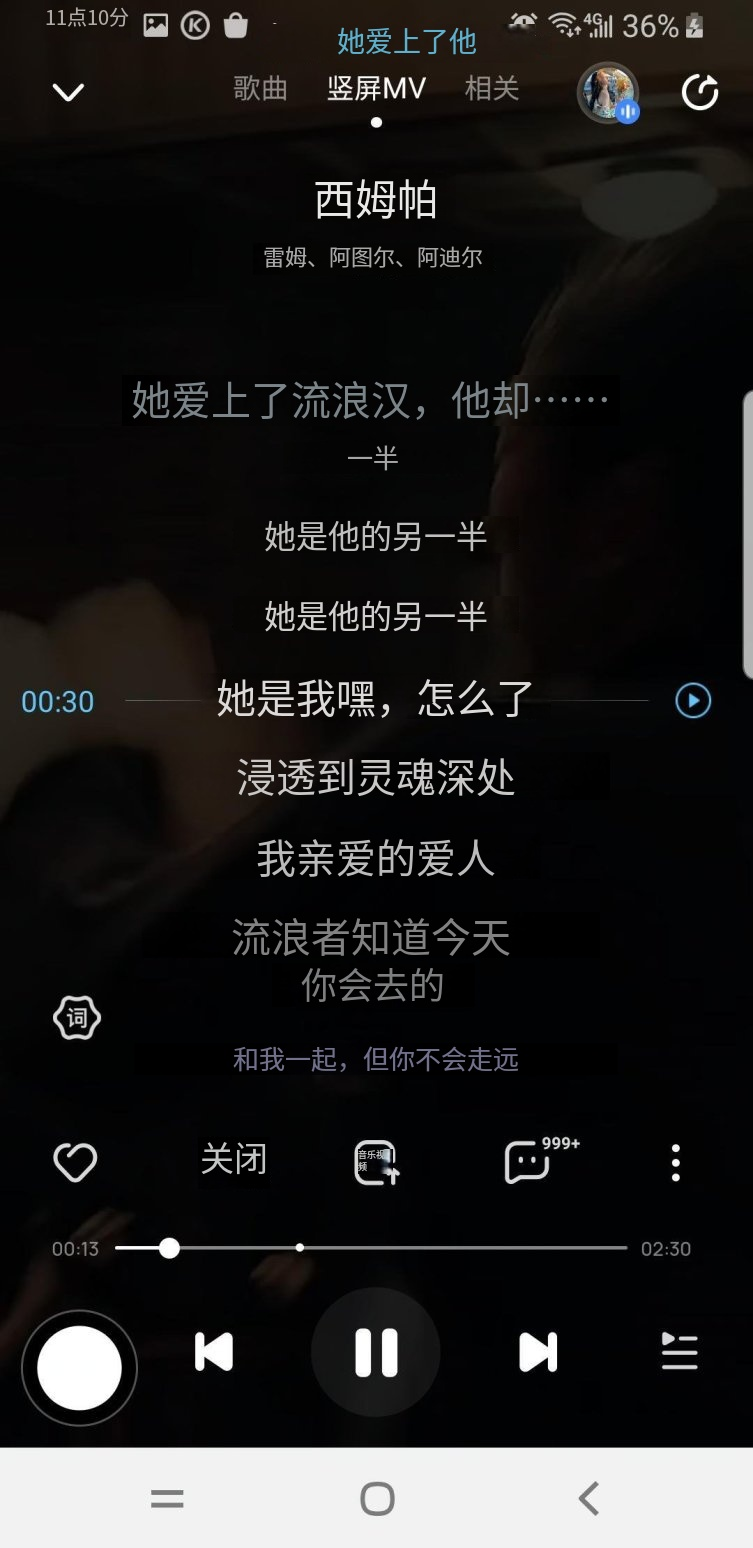Switch to the 歌曲 tab
The width and height of the screenshot is (753, 1548).
[260, 89]
